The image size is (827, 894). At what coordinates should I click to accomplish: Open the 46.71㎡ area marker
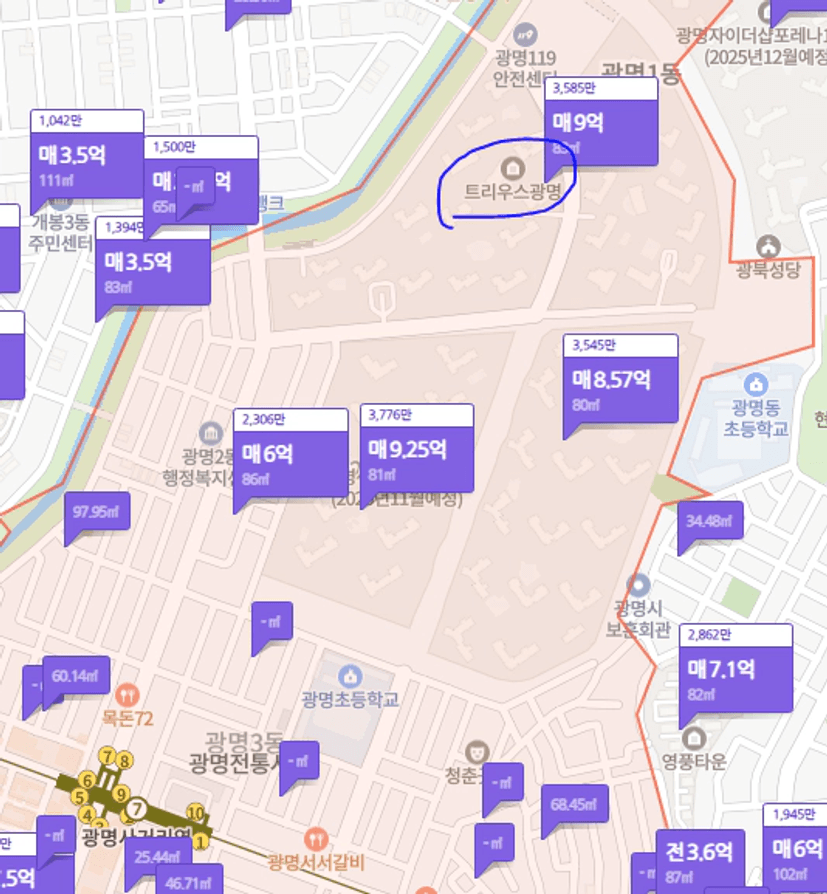[x=189, y=881]
